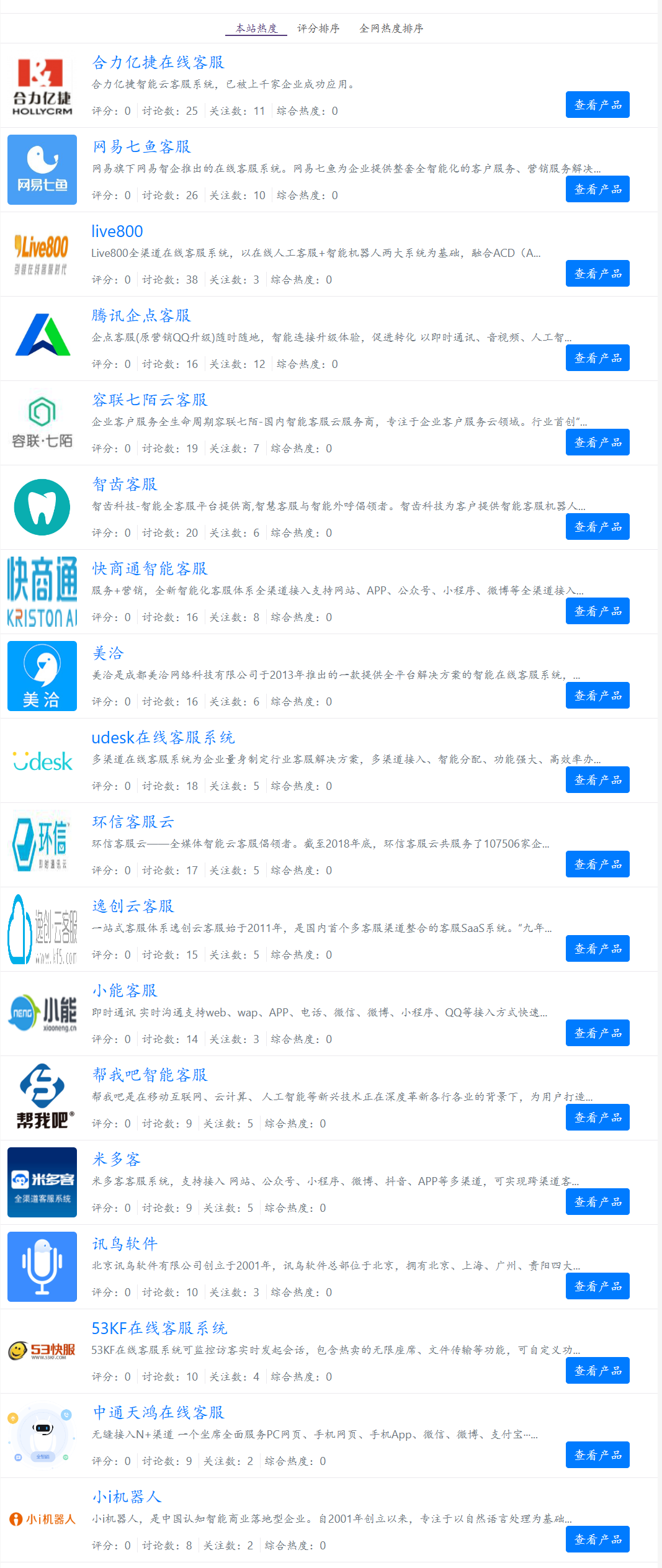Tap 查看产品 for 快商通智能客服
Viewport: 662px width, 1568px height.
(x=597, y=611)
